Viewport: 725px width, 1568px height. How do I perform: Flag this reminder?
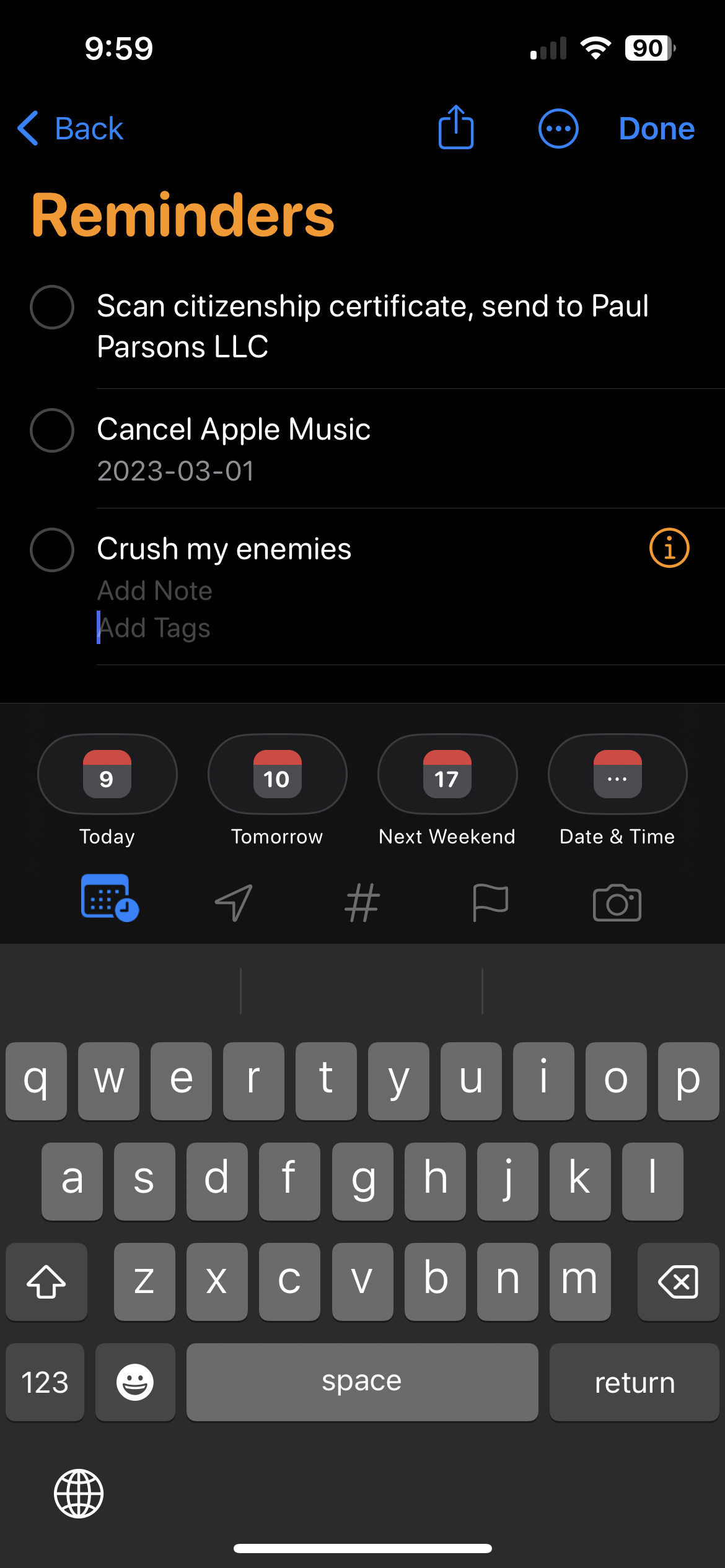490,902
